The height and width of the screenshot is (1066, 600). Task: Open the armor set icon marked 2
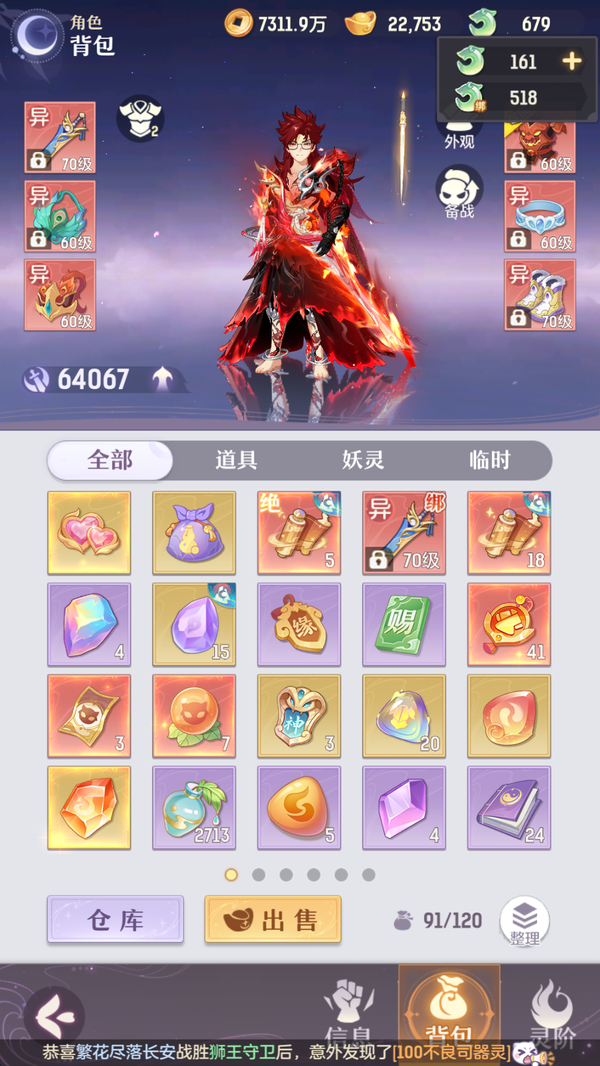139,119
